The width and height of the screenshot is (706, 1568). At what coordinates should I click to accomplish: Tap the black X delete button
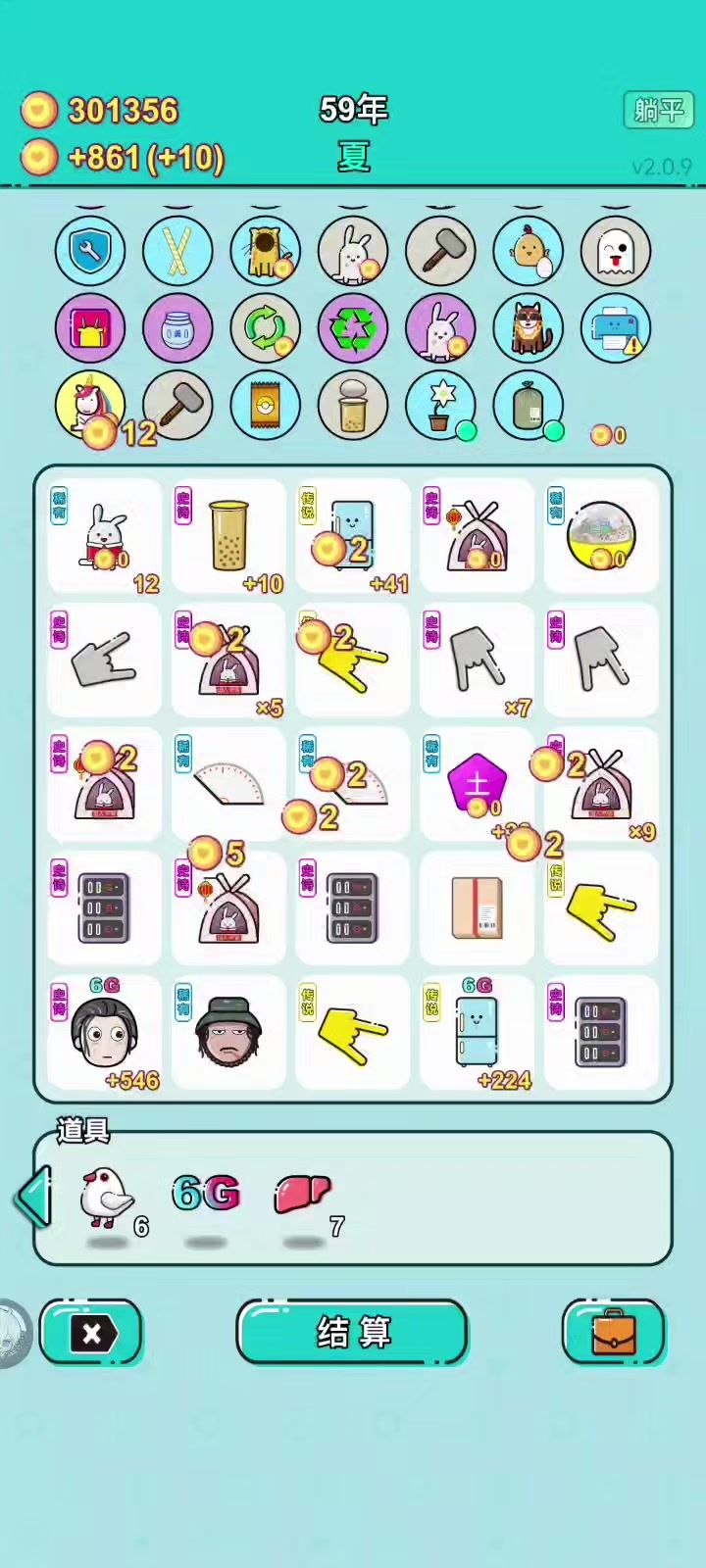91,1333
